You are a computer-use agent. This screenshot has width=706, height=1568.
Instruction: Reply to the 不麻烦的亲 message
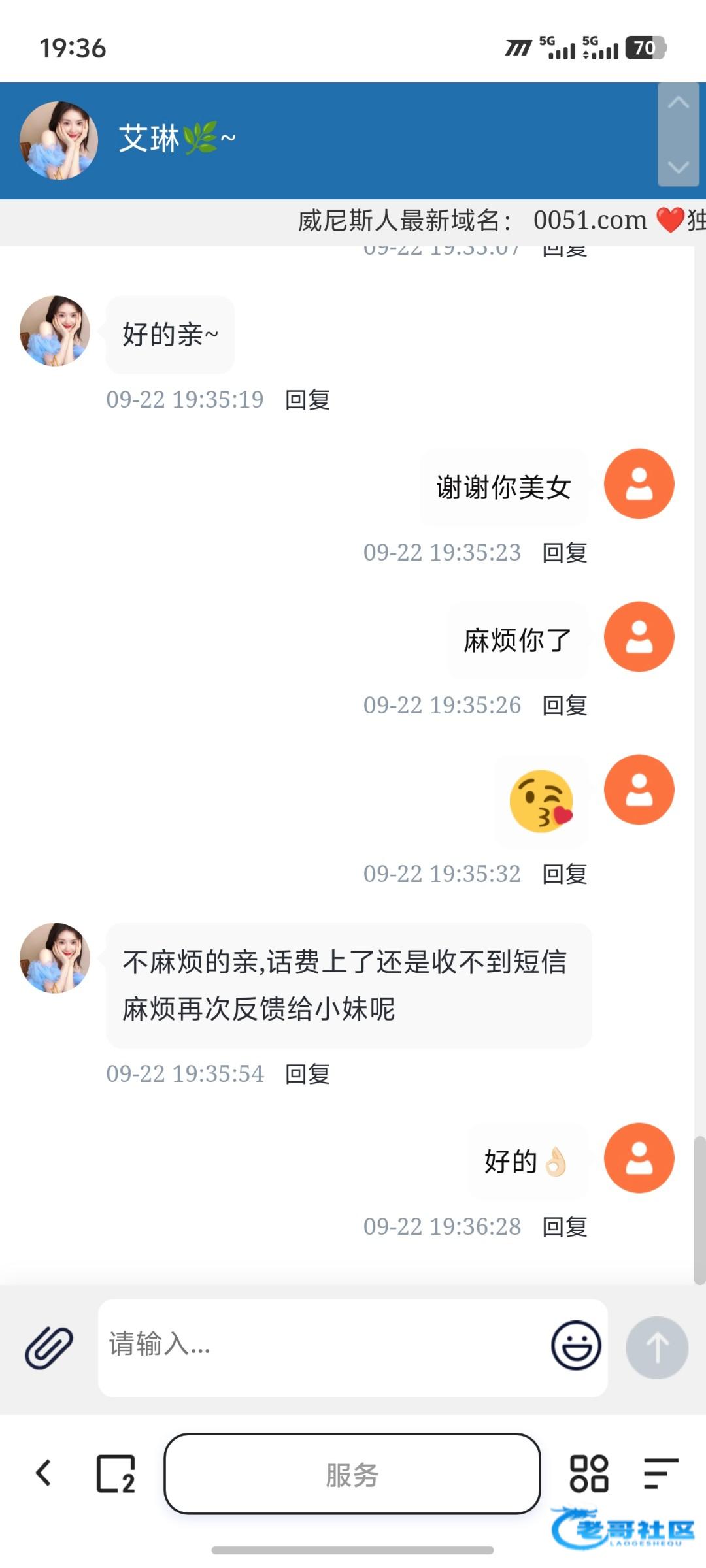point(307,1074)
